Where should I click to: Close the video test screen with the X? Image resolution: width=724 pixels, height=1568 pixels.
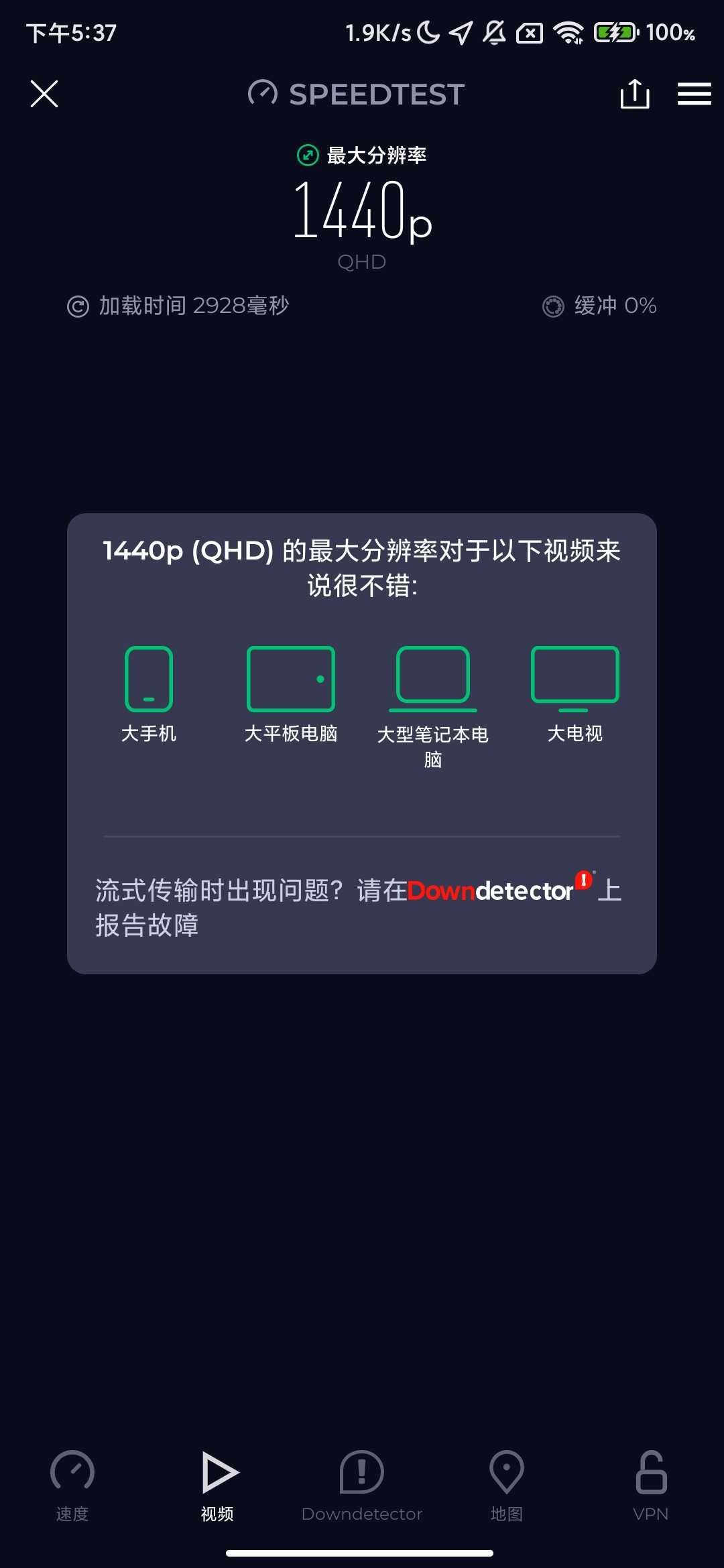43,94
